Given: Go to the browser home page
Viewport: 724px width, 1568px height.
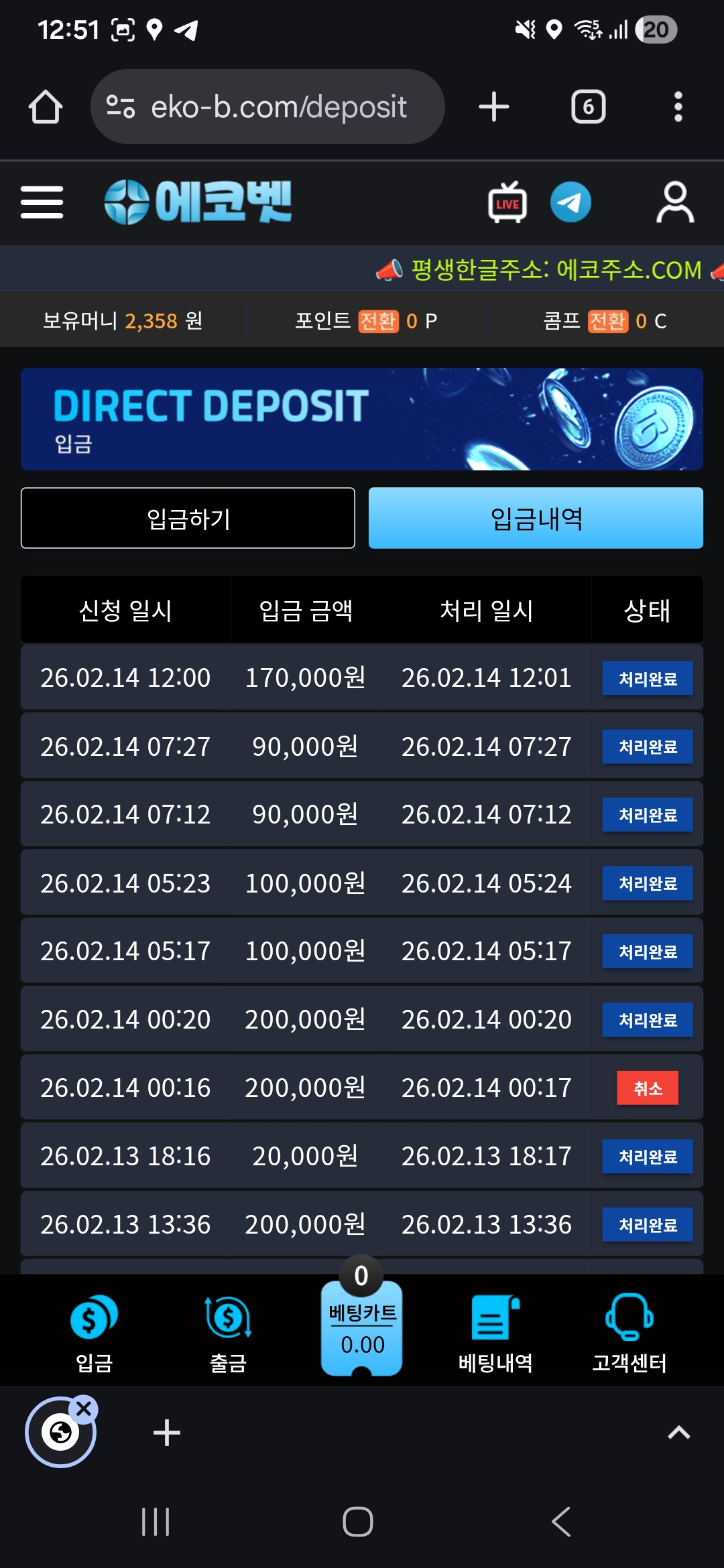Looking at the screenshot, I should pos(46,107).
